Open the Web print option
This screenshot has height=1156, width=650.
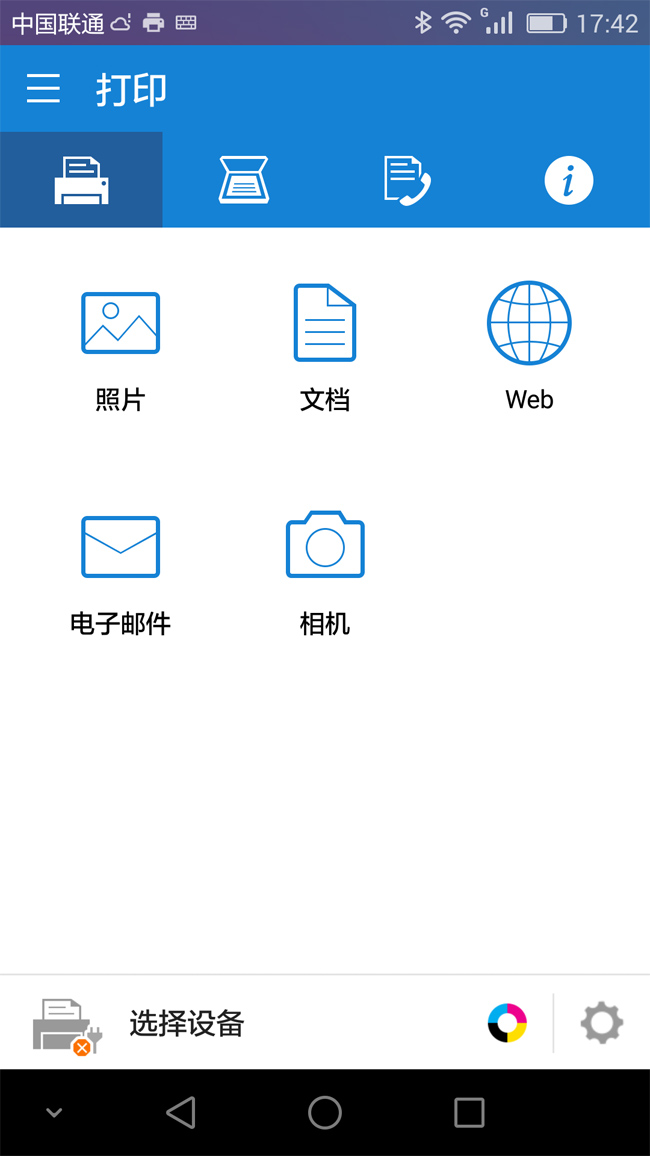(529, 346)
